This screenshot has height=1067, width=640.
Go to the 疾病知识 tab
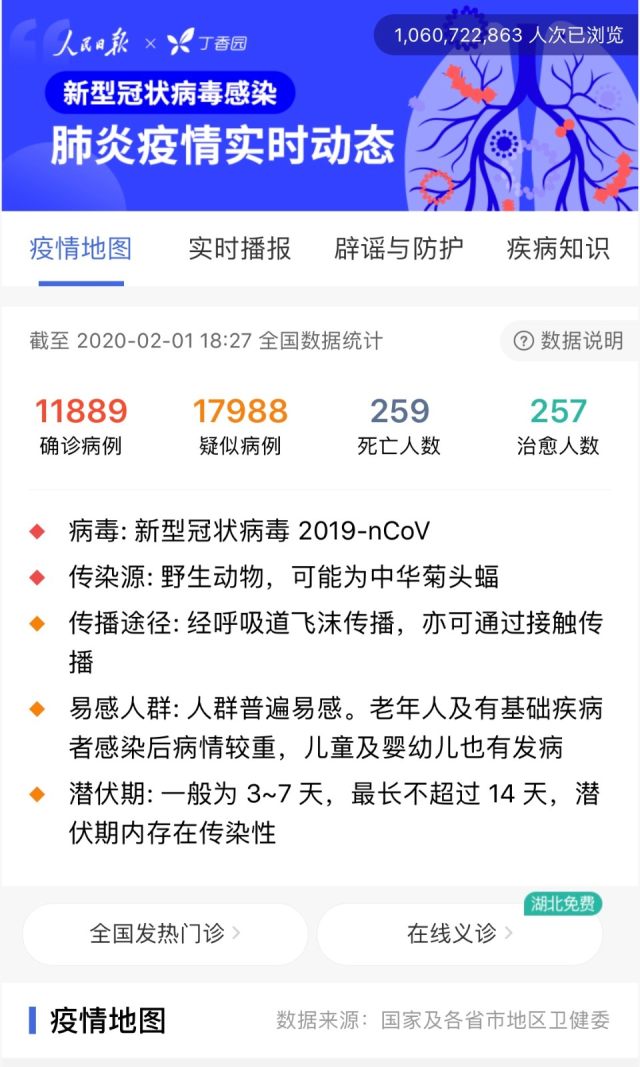(558, 249)
